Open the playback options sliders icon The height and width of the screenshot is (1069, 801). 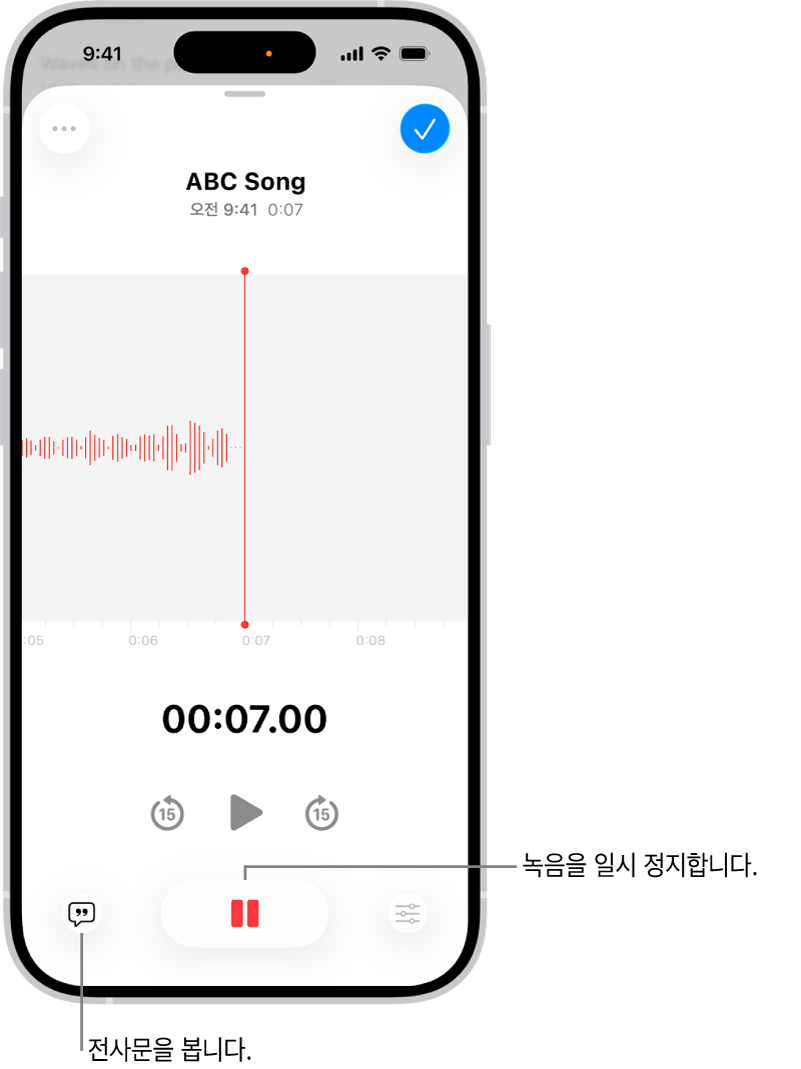click(x=408, y=913)
